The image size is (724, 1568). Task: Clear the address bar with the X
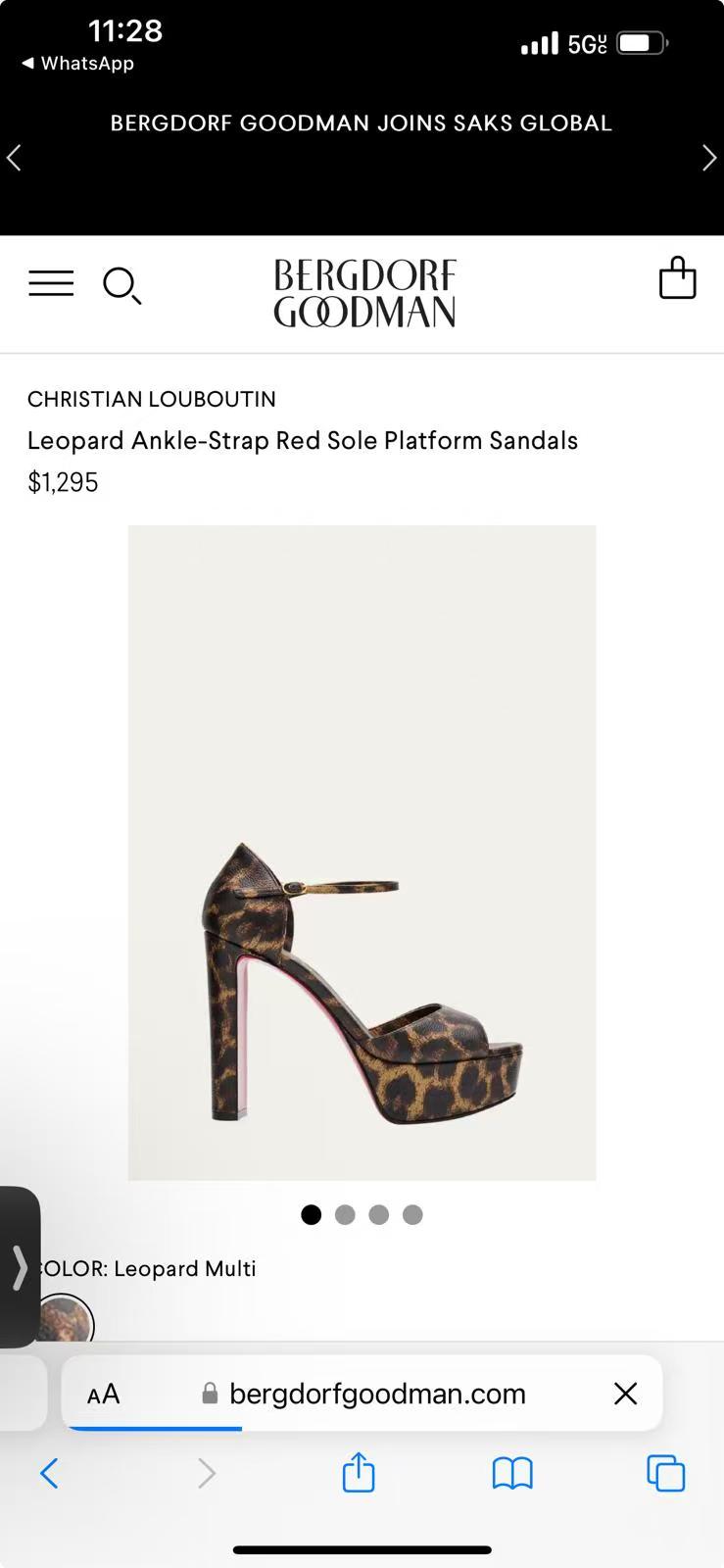625,1393
